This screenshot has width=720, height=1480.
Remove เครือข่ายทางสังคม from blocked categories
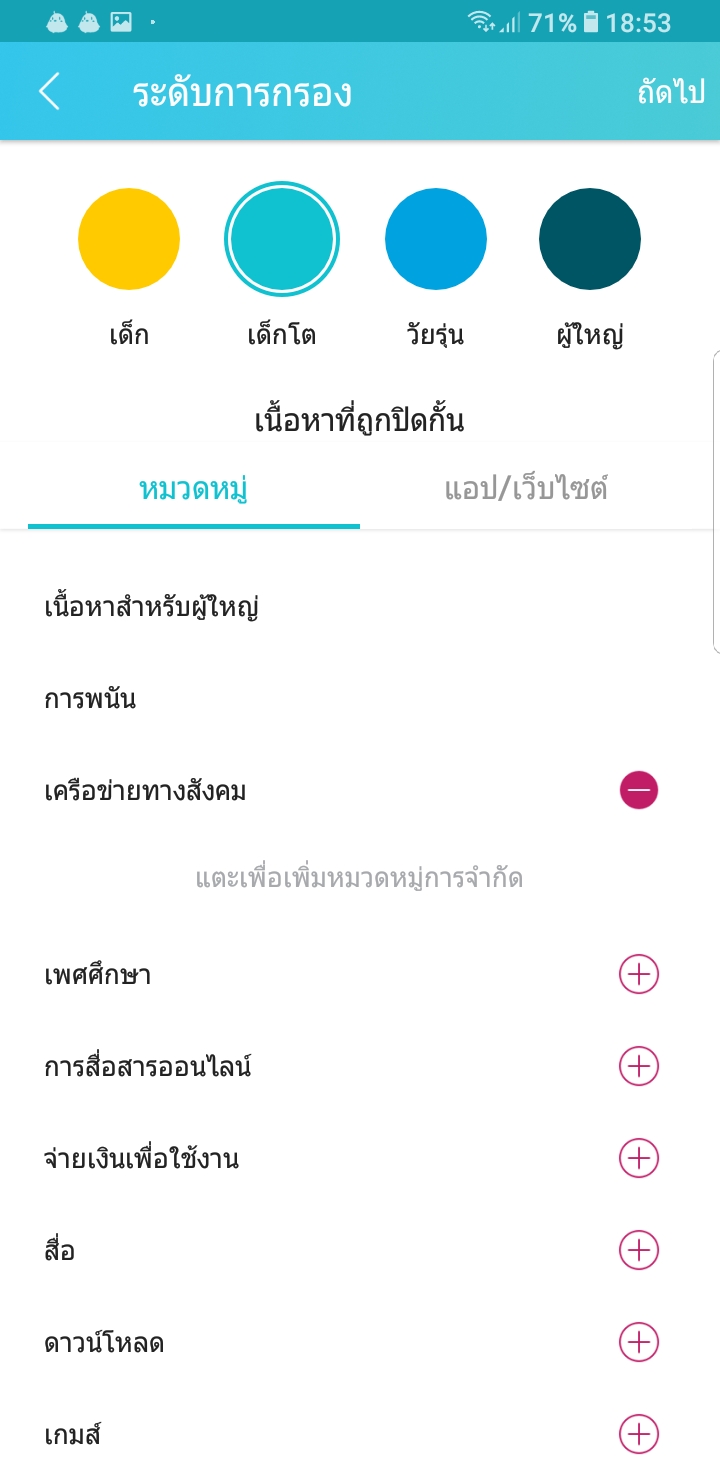point(639,791)
